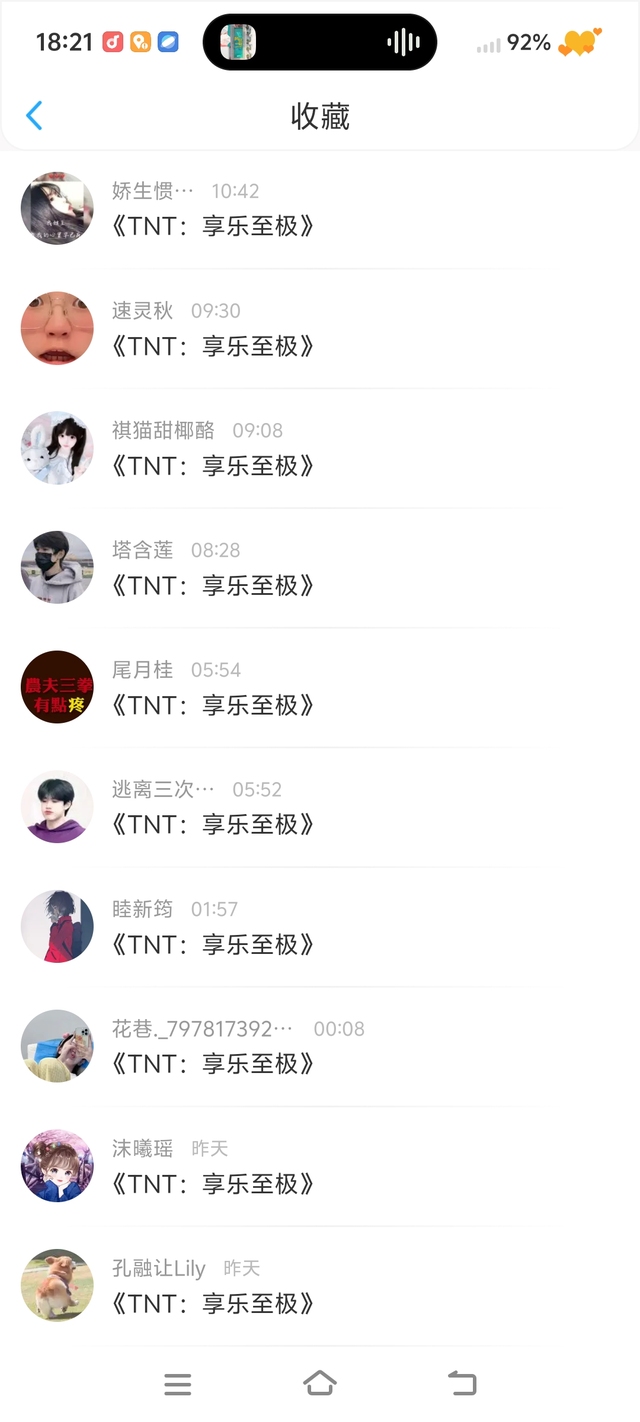Open the favorite saved at 05:52
This screenshot has width=640, height=1422.
click(320, 808)
